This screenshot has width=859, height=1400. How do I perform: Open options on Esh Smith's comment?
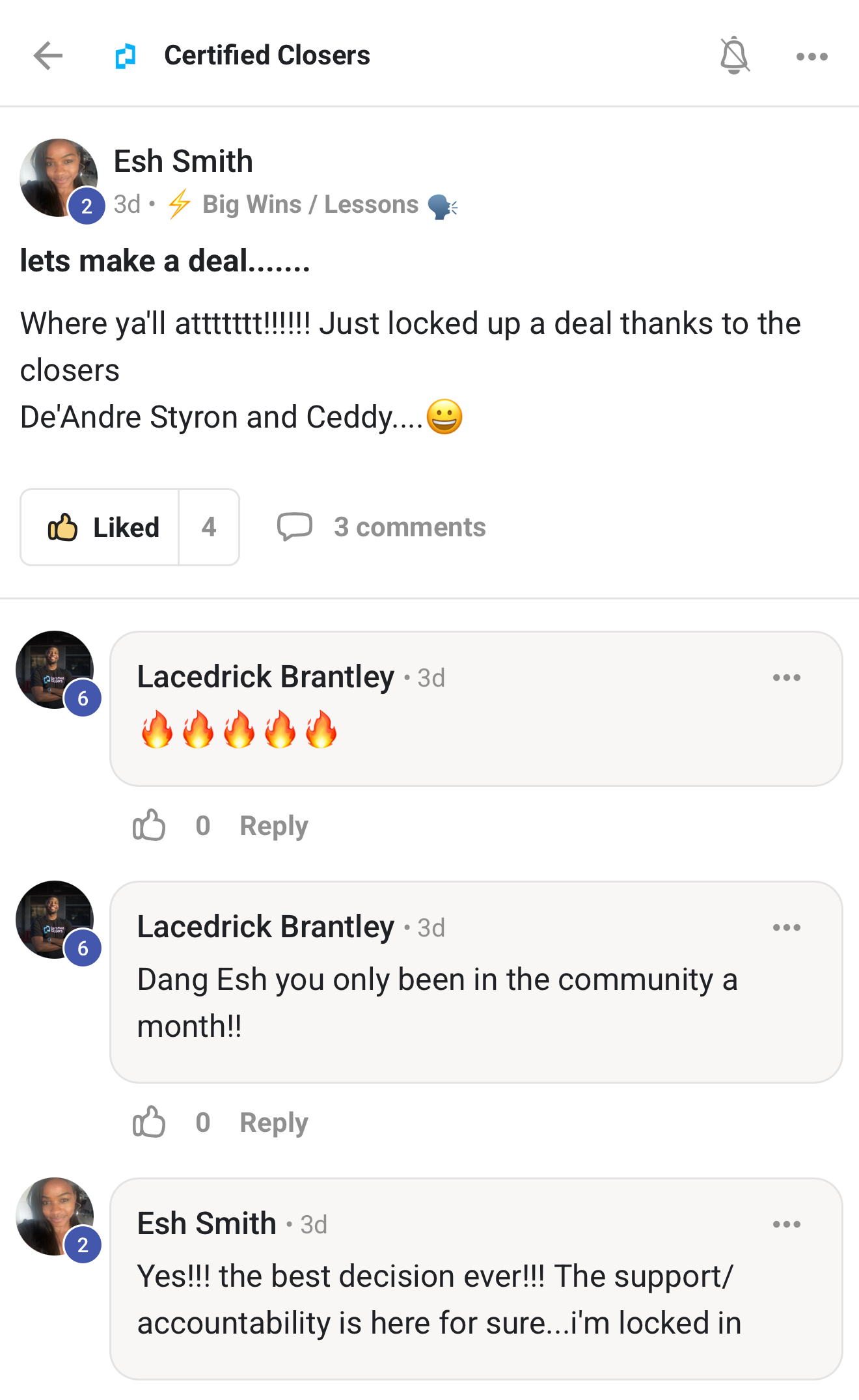[x=786, y=1224]
